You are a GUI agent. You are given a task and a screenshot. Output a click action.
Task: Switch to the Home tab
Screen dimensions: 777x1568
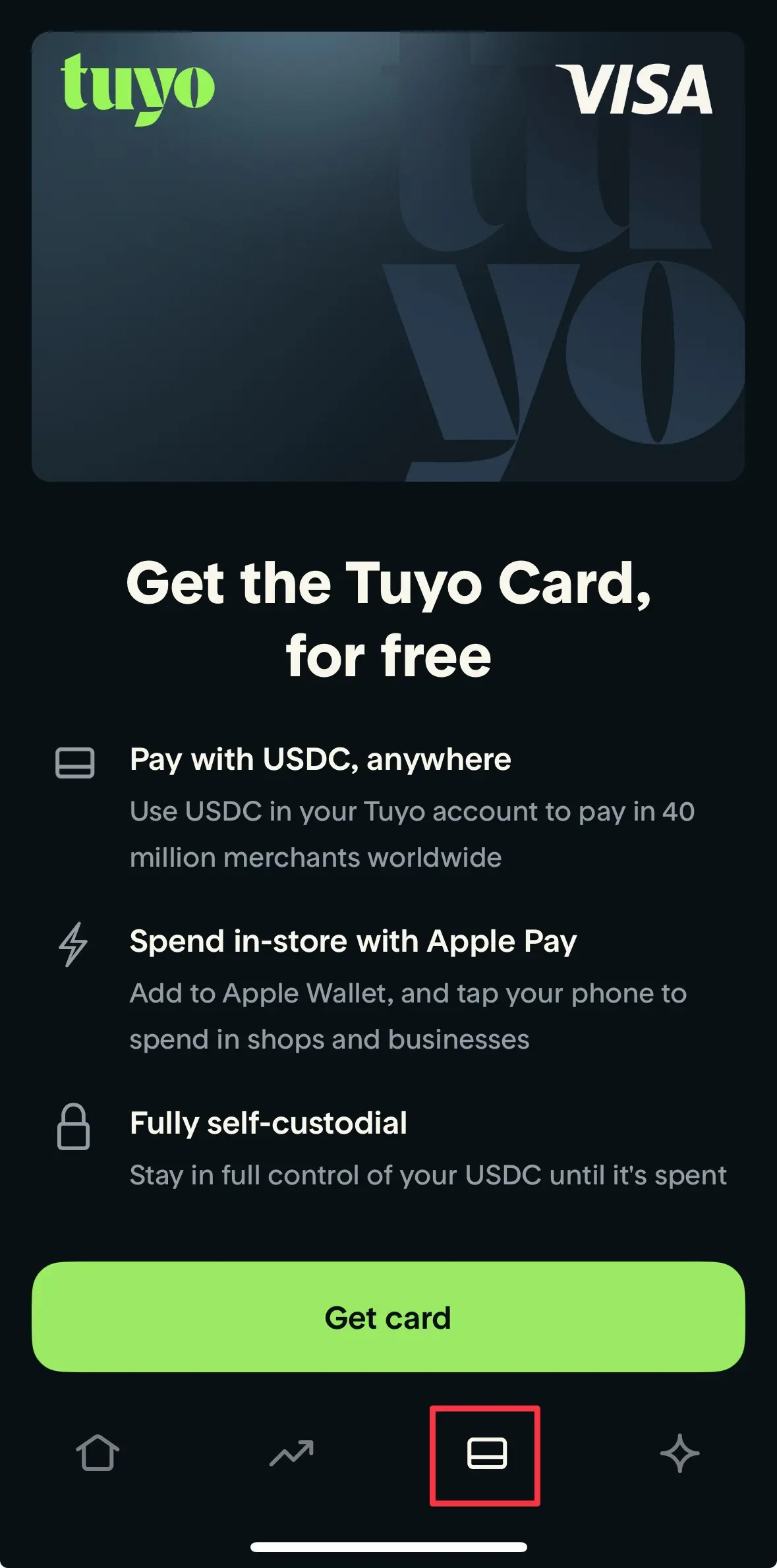tap(98, 1453)
